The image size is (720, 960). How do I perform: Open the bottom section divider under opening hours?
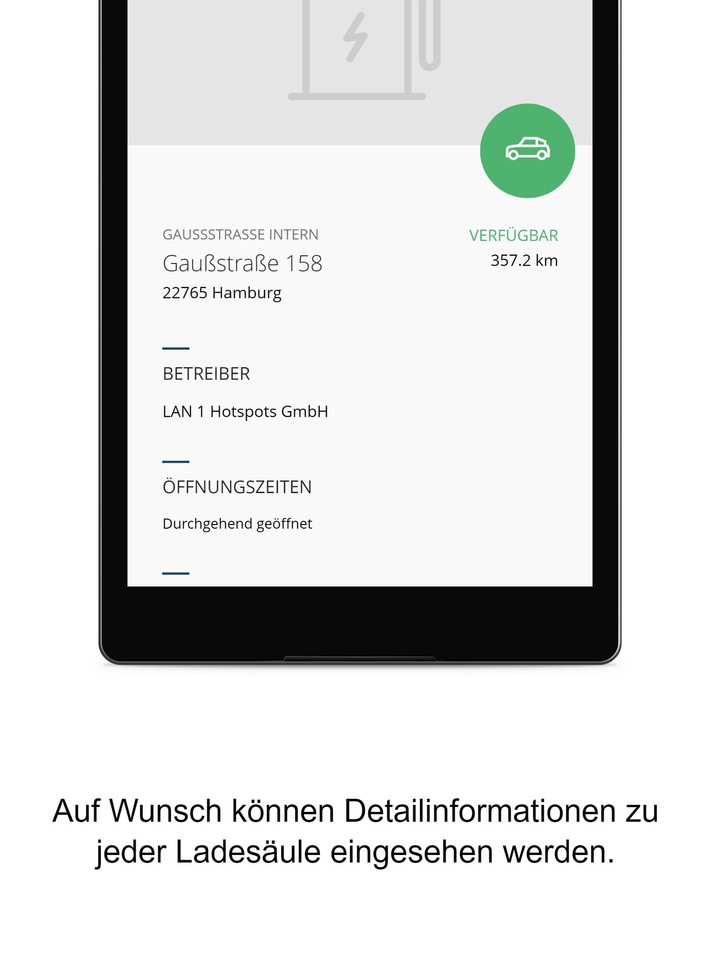pos(175,573)
